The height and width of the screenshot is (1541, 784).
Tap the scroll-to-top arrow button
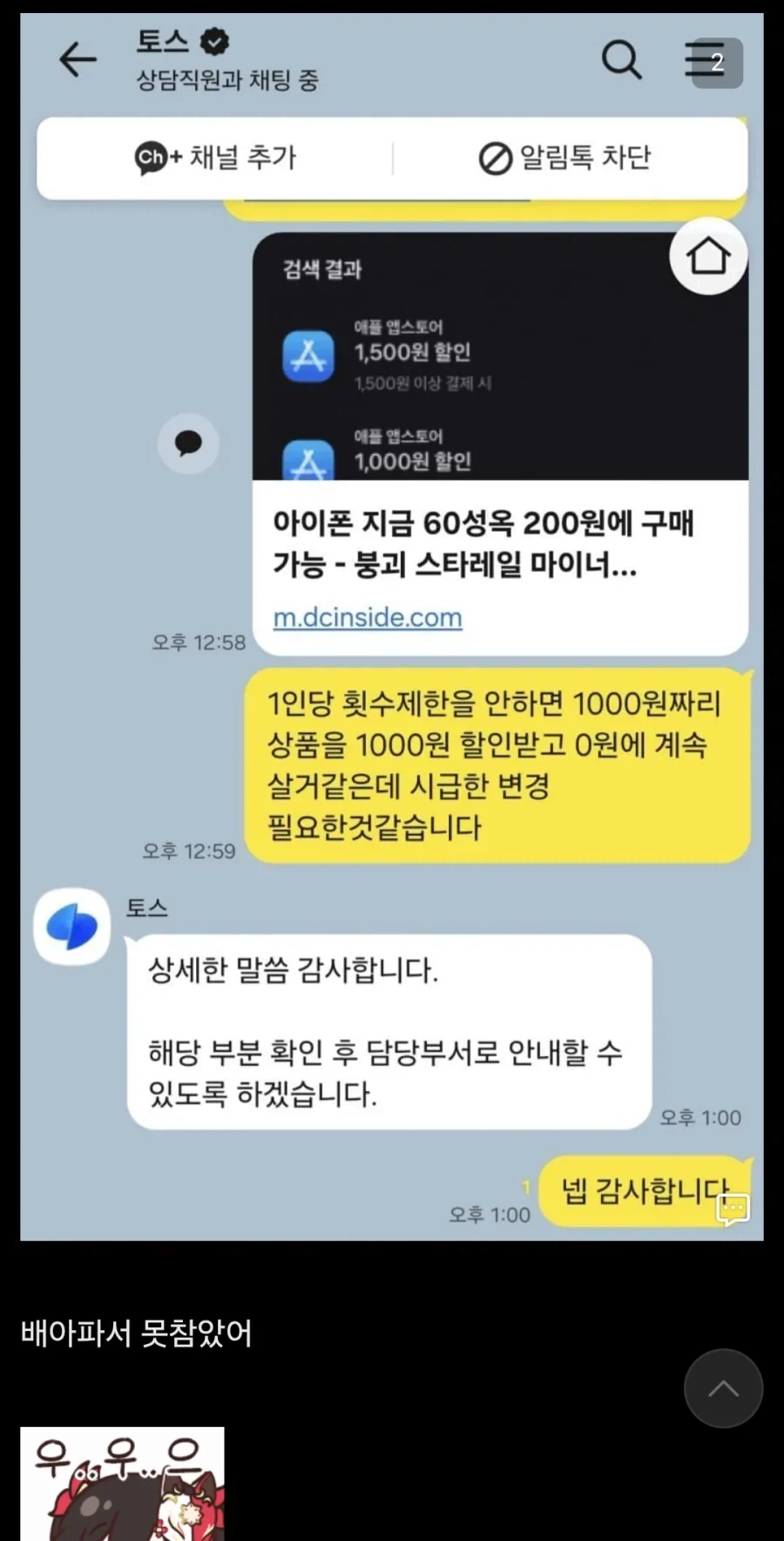[723, 1388]
